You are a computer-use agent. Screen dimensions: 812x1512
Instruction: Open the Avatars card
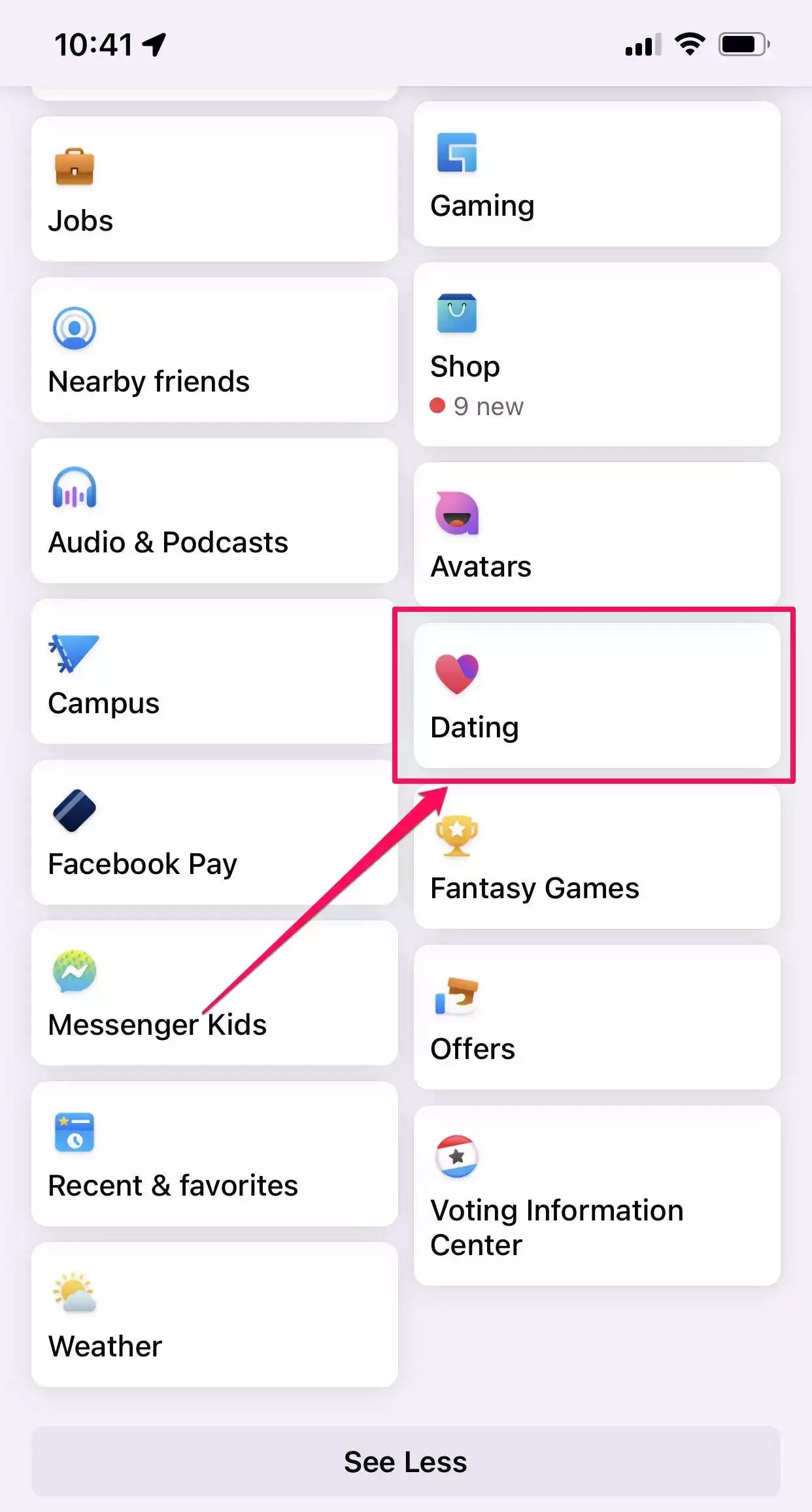596,535
